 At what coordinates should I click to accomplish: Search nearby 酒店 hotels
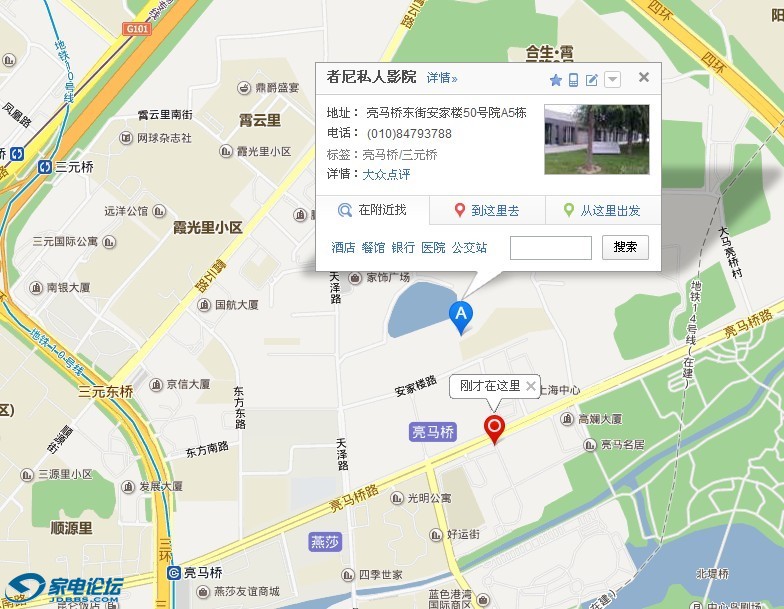(x=343, y=247)
